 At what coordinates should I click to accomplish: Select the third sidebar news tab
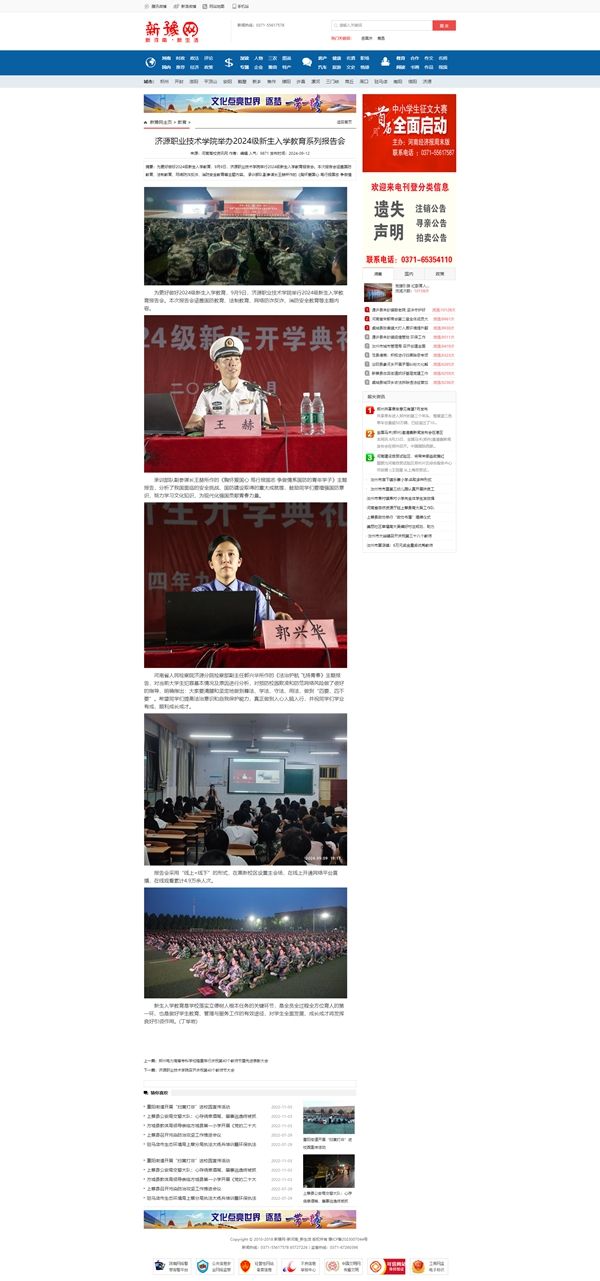[x=441, y=272]
